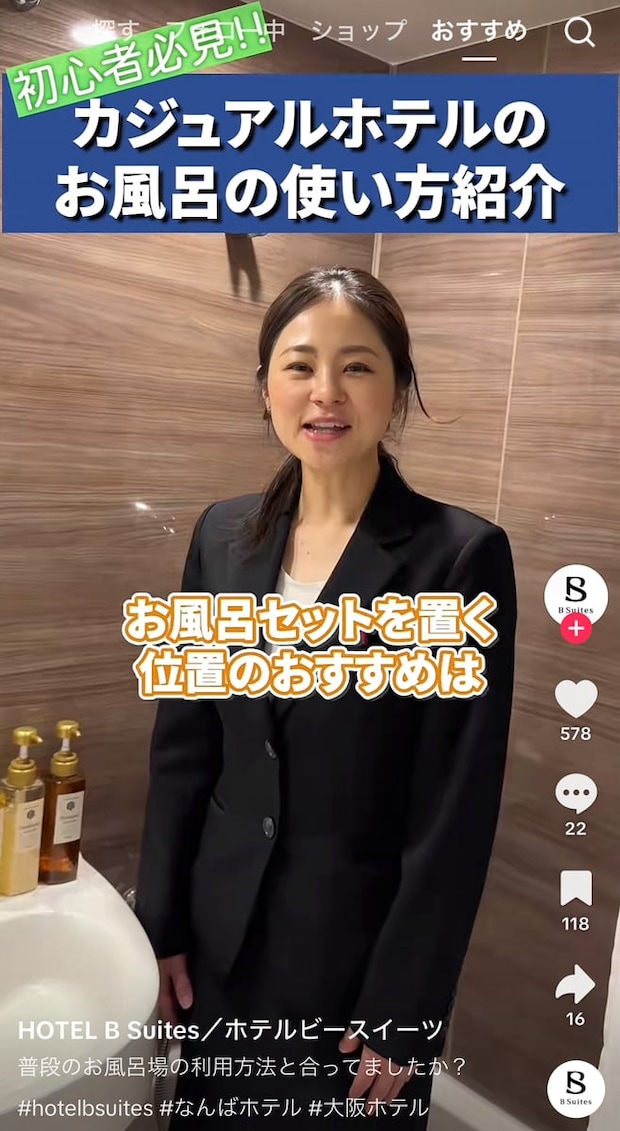Like this video with the heart icon
Screen dimensions: 620x1131
pos(575,699)
